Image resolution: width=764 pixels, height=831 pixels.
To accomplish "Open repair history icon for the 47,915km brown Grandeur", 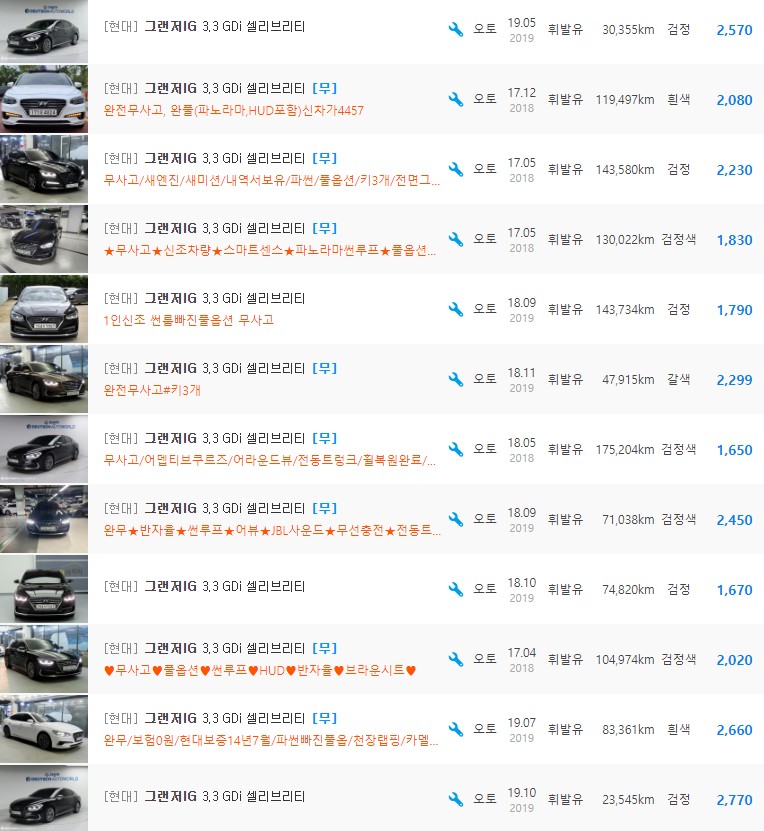I will point(456,380).
